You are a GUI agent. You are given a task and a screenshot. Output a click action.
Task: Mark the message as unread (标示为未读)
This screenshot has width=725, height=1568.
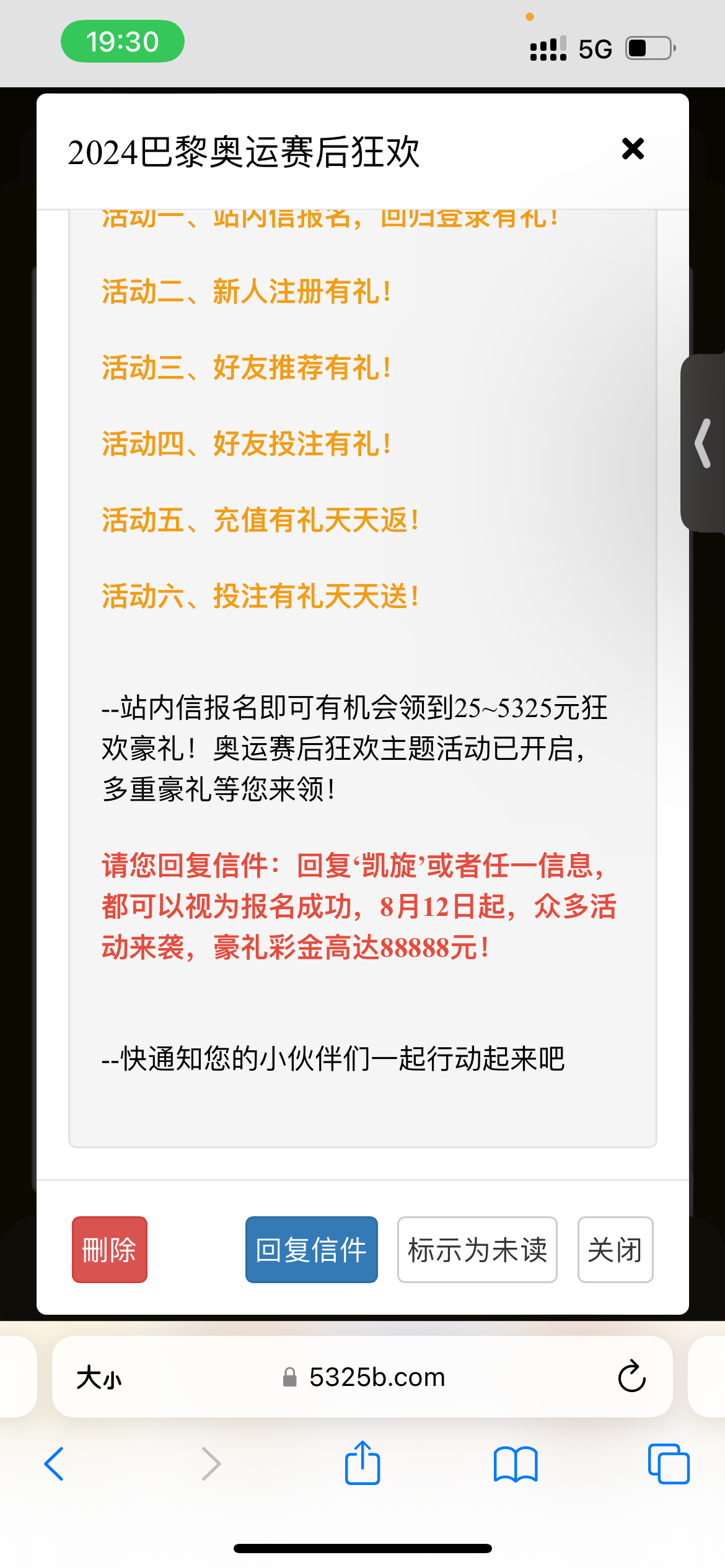coord(477,1249)
